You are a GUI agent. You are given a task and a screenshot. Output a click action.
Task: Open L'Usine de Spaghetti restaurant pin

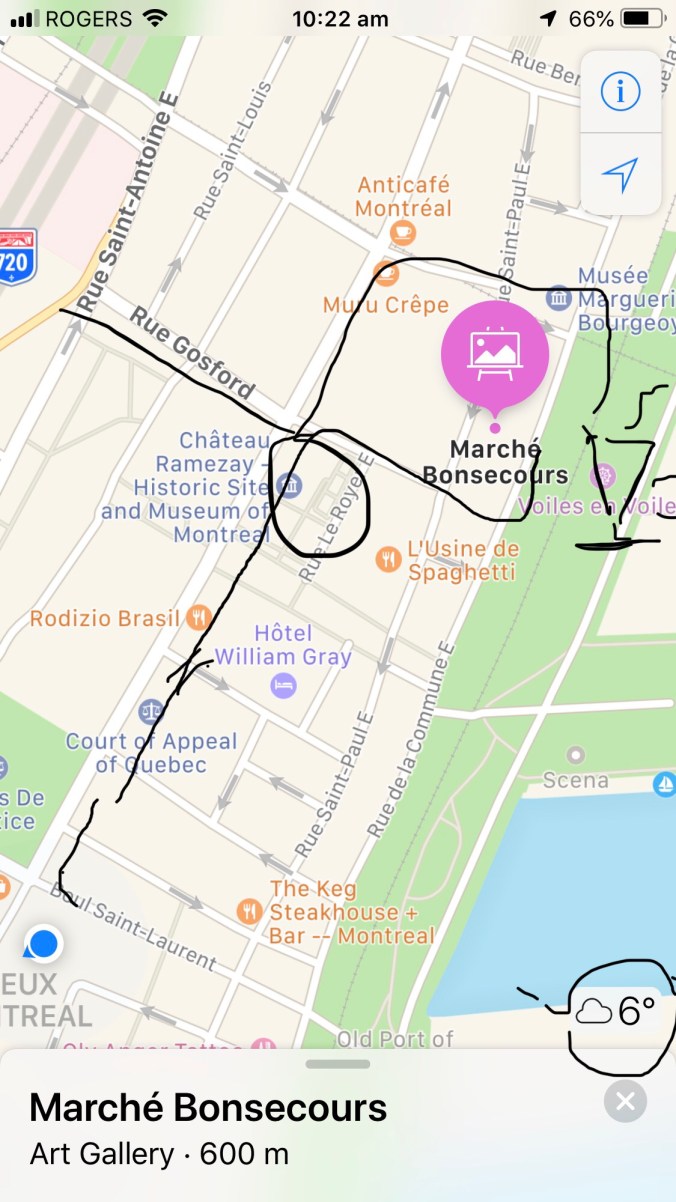click(x=388, y=559)
